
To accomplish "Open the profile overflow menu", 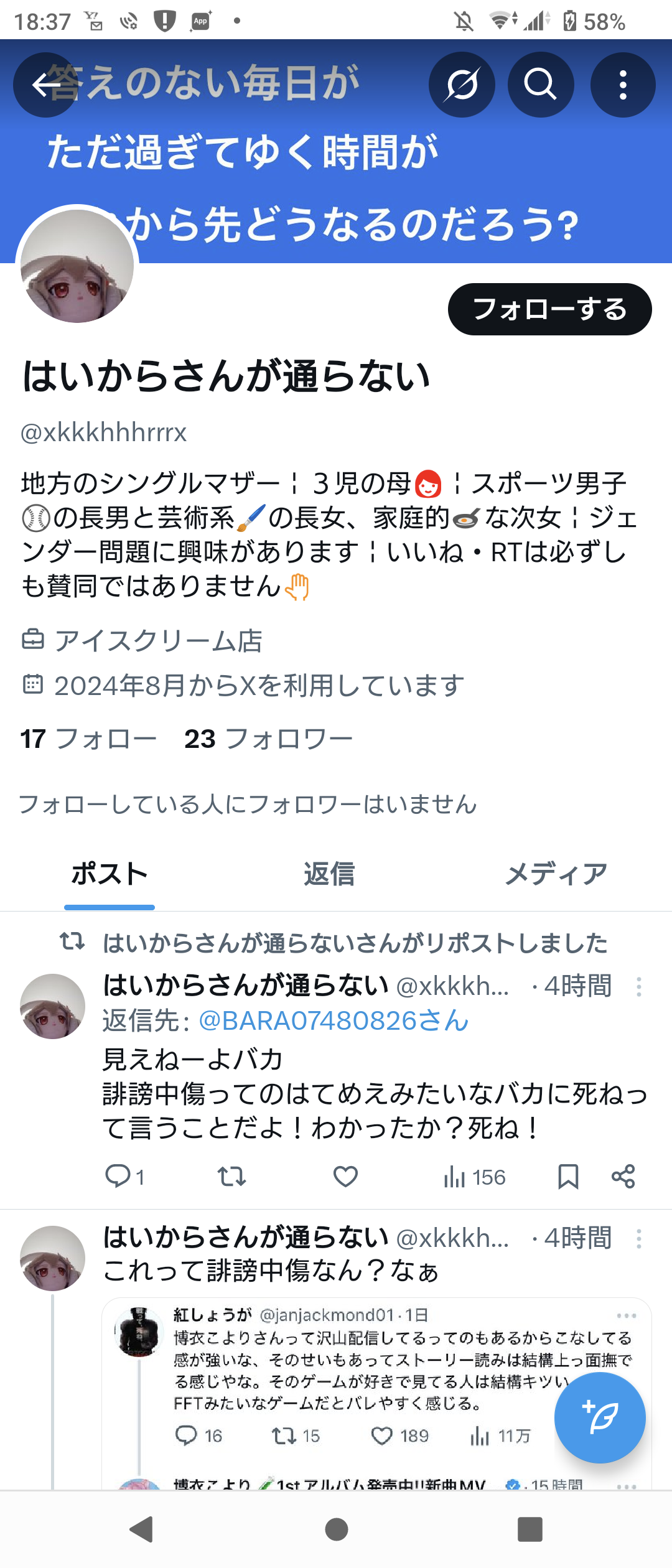I will [x=622, y=85].
